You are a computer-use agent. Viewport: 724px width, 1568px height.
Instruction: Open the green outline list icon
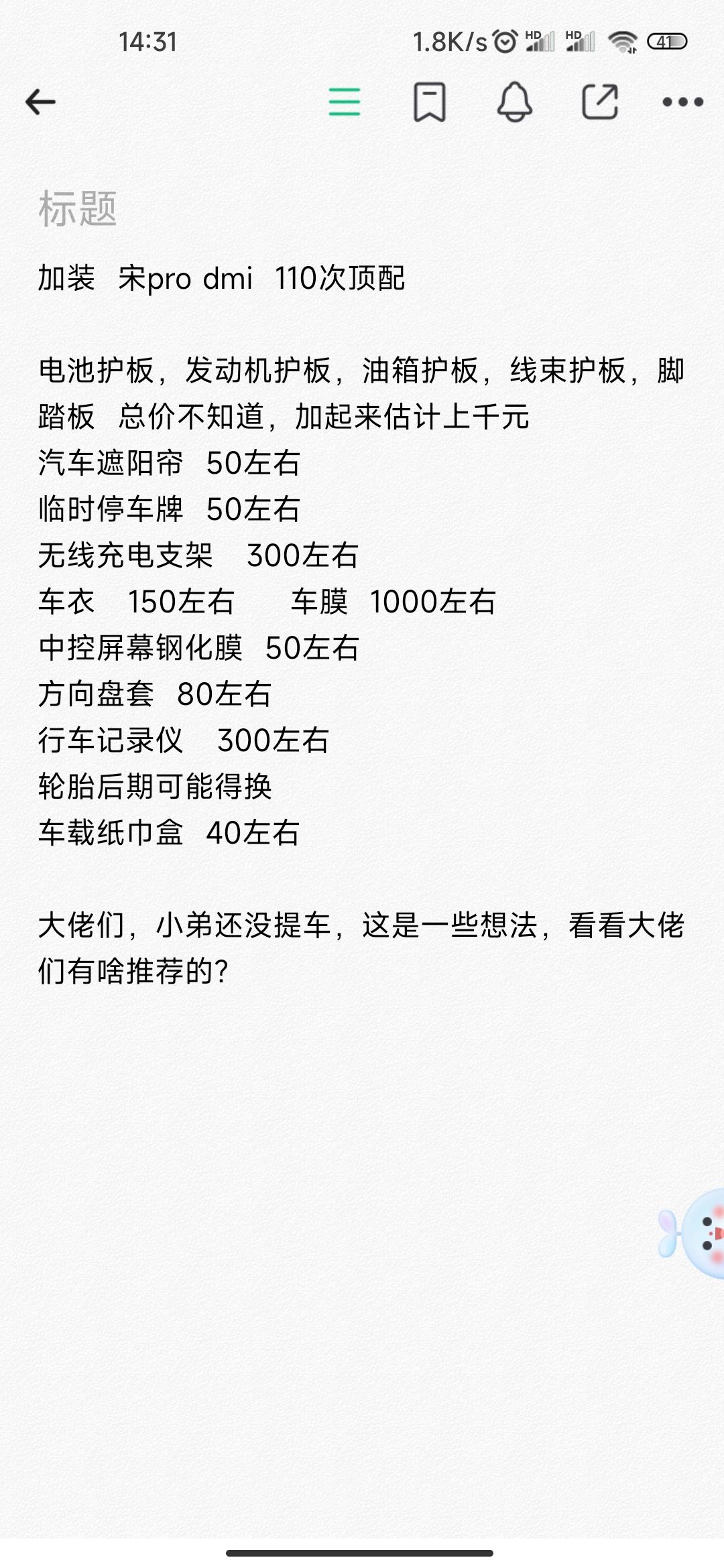click(345, 102)
